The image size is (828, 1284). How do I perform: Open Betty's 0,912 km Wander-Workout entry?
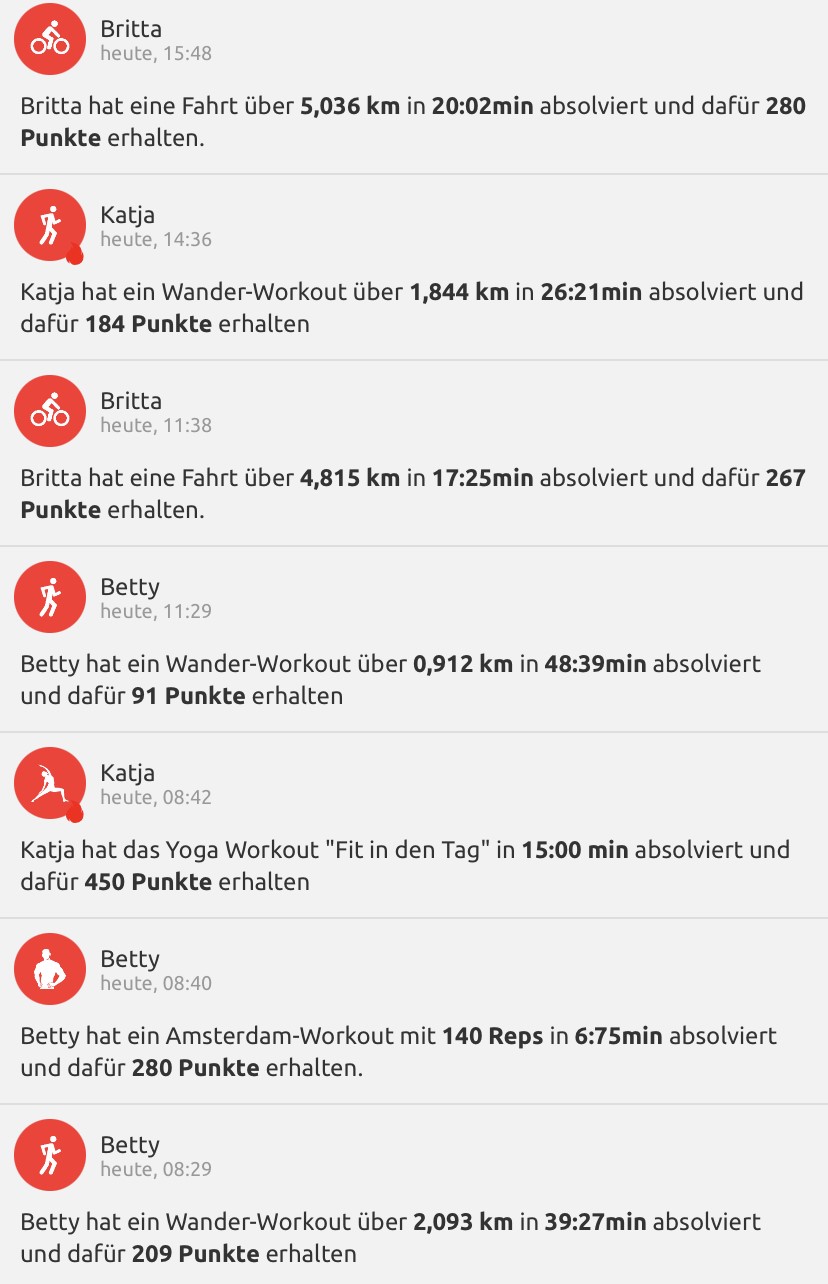[413, 679]
